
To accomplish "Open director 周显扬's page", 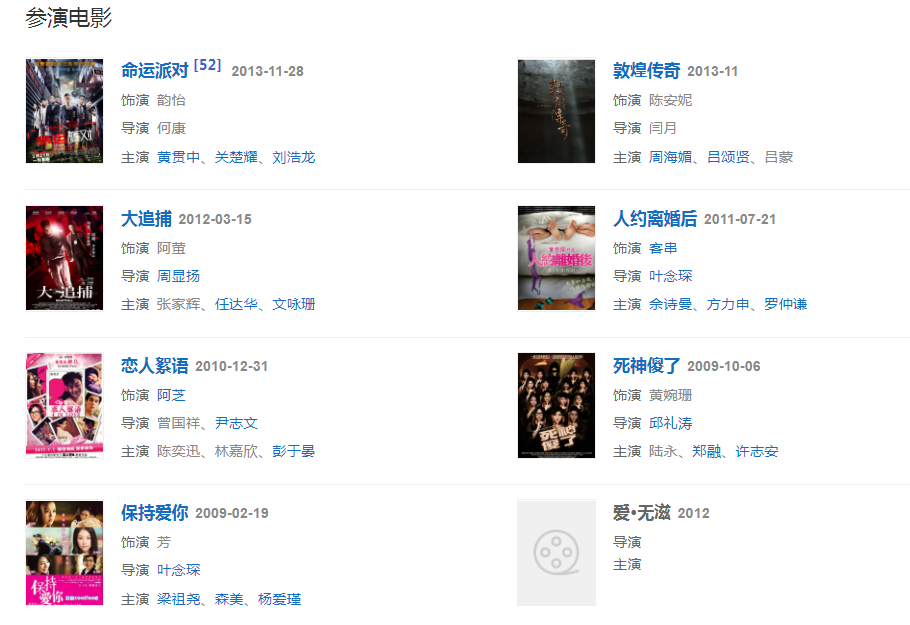I will click(x=178, y=276).
